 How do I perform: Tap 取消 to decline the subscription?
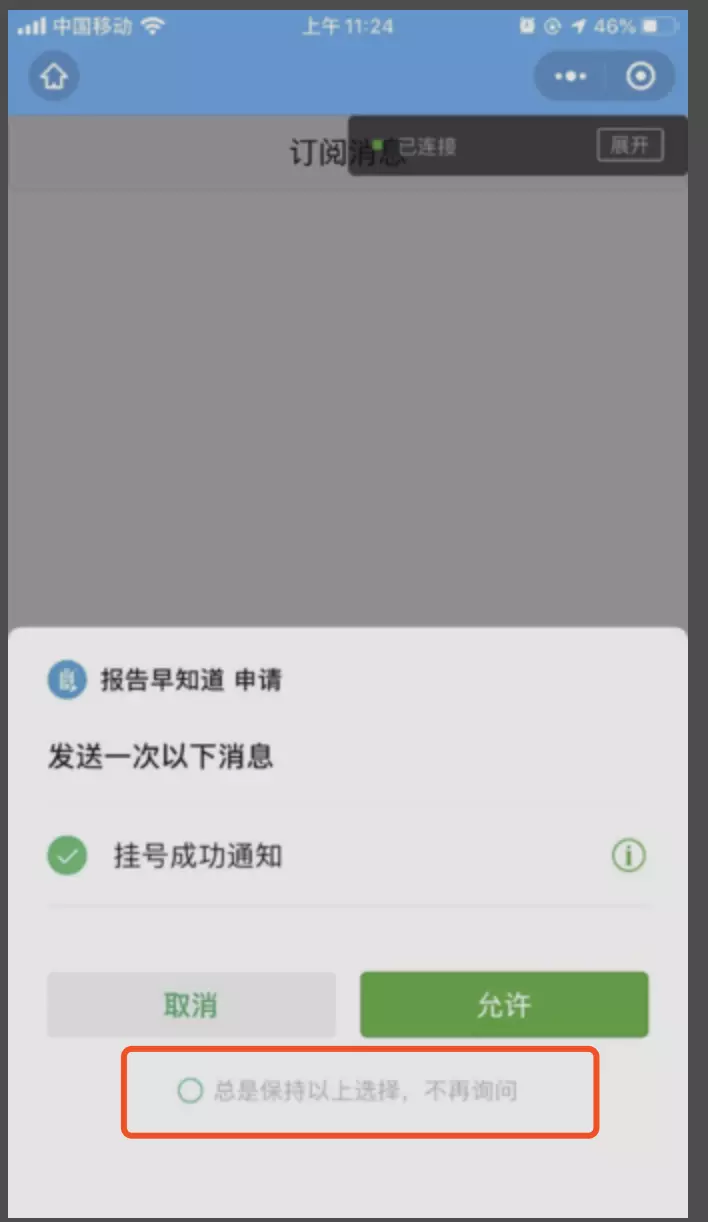tap(191, 1005)
